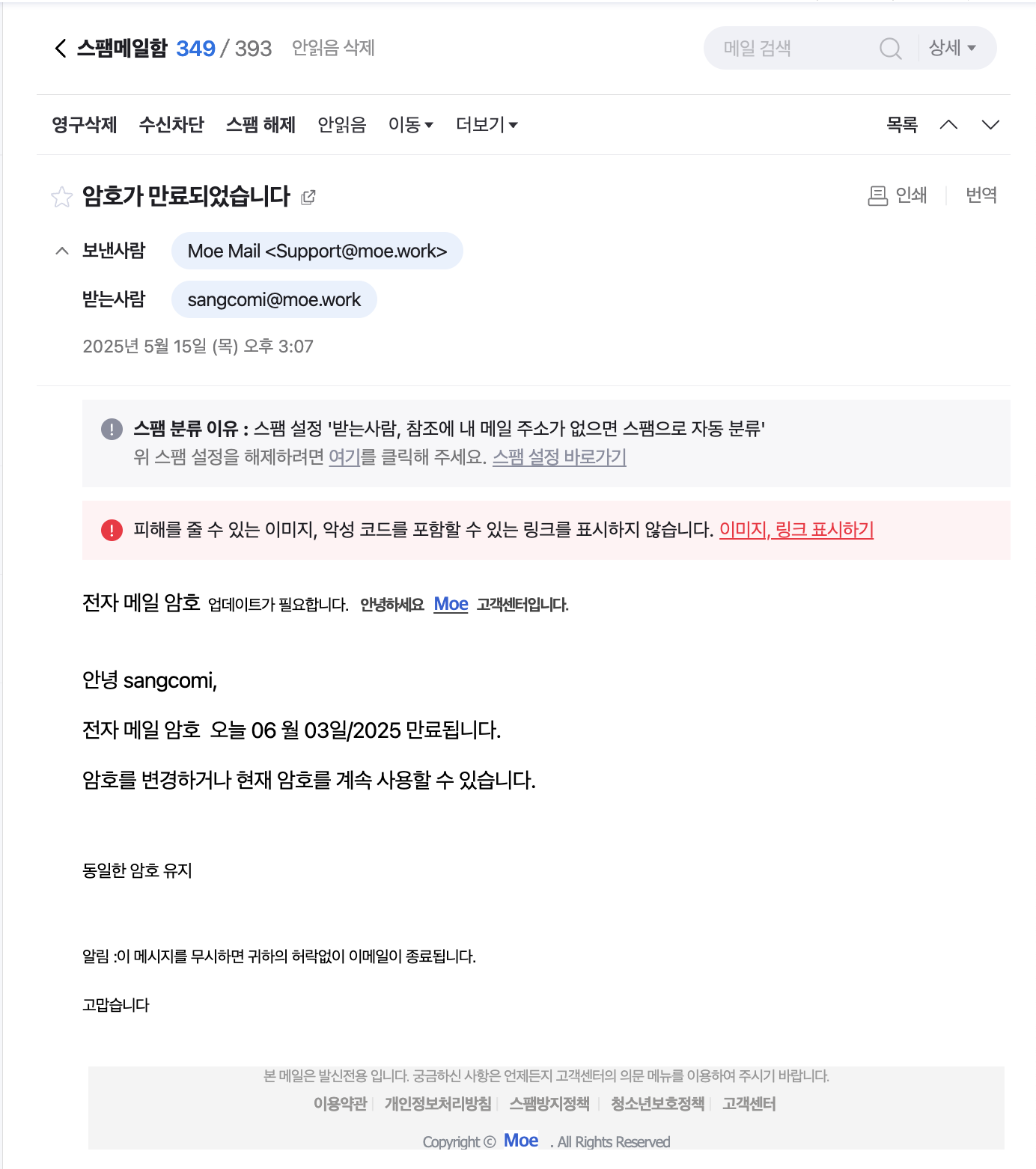1036x1169 pixels.
Task: Block this sender via 수신차단
Action: (x=171, y=124)
